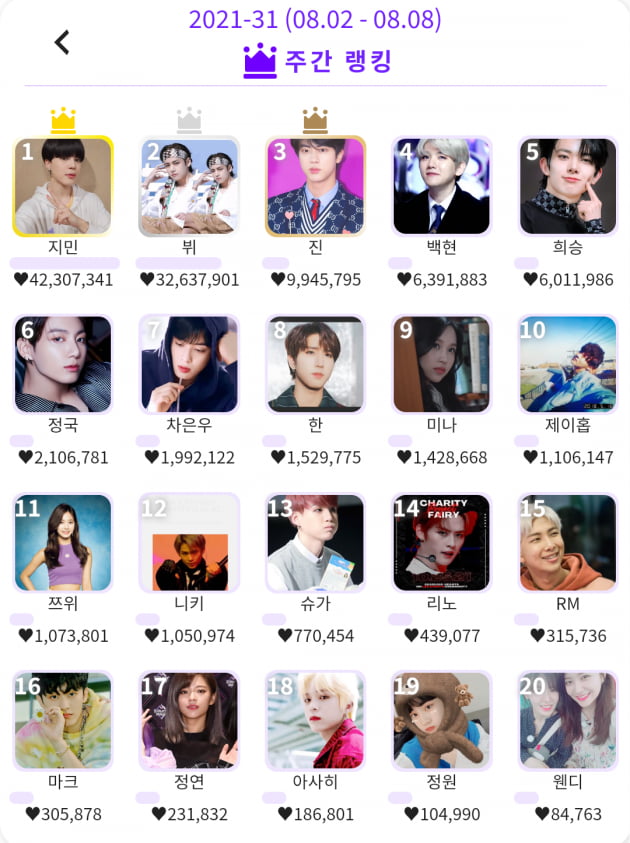630x843 pixels.
Task: View 희승 ranked fifth
Action: [x=567, y=186]
